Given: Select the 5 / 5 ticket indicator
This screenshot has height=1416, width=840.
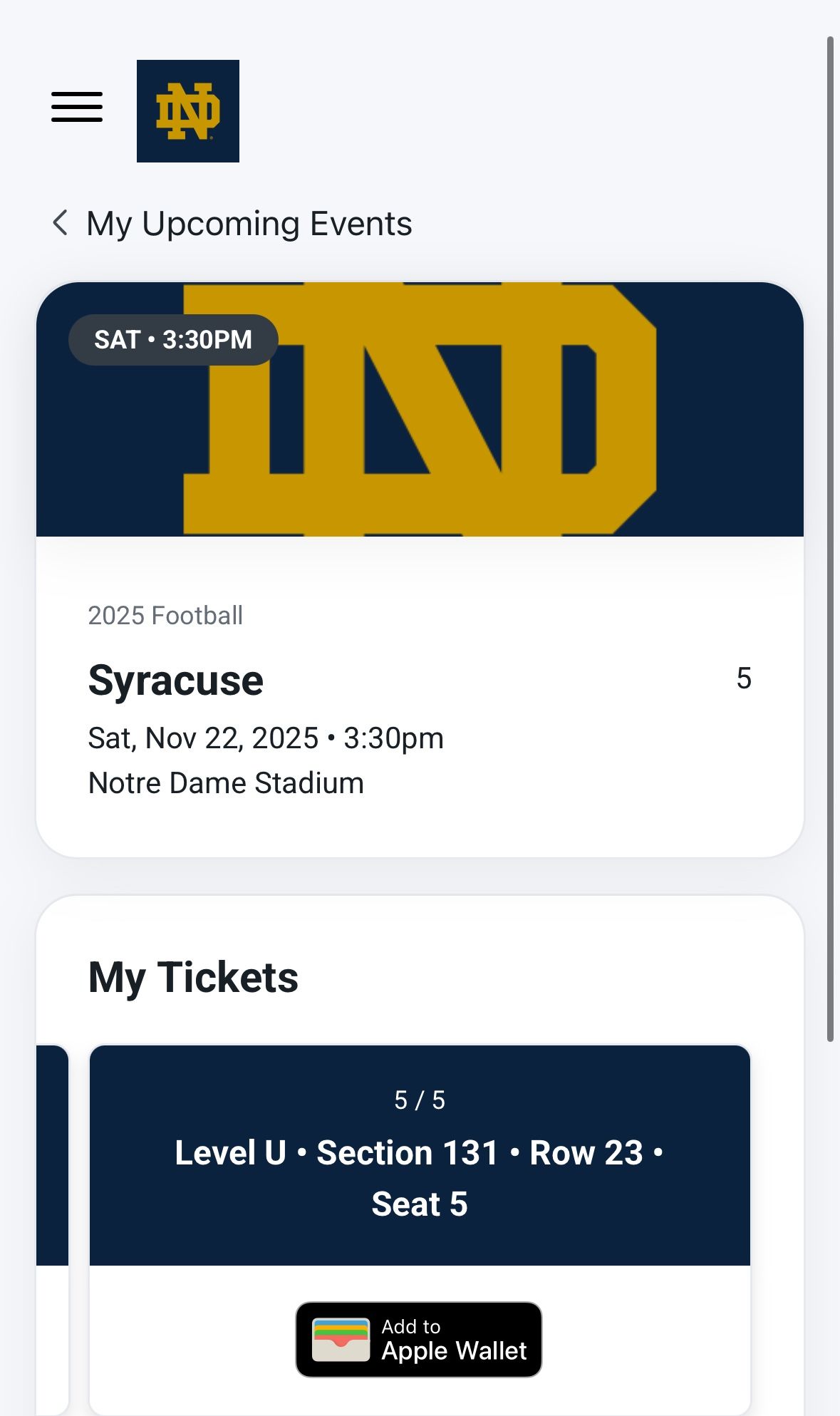Looking at the screenshot, I should (420, 1100).
